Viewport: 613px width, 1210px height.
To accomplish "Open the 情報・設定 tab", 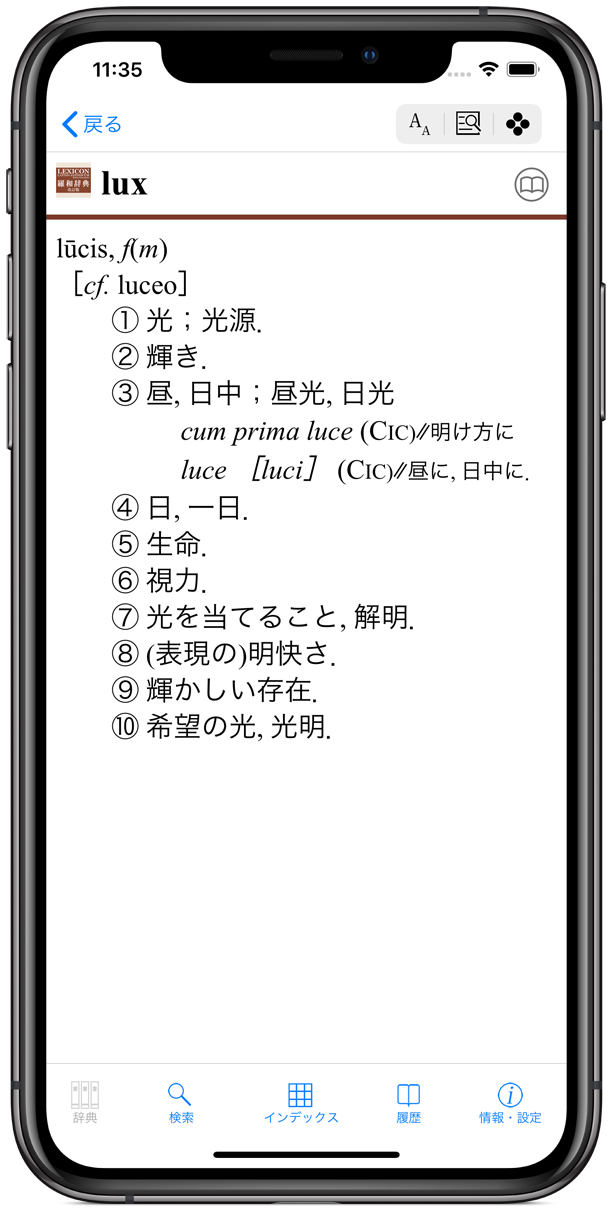I will 510,1102.
